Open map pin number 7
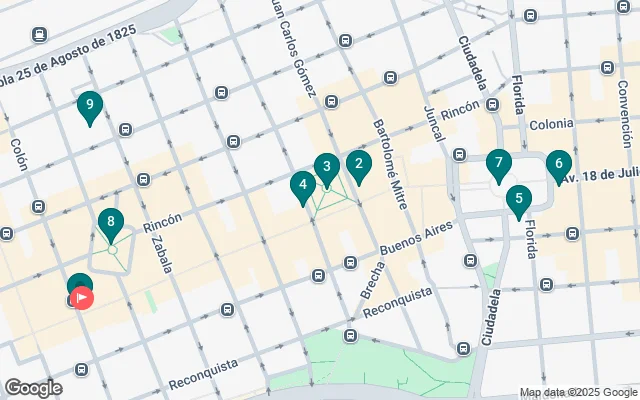This screenshot has width=640, height=400. coord(498,164)
